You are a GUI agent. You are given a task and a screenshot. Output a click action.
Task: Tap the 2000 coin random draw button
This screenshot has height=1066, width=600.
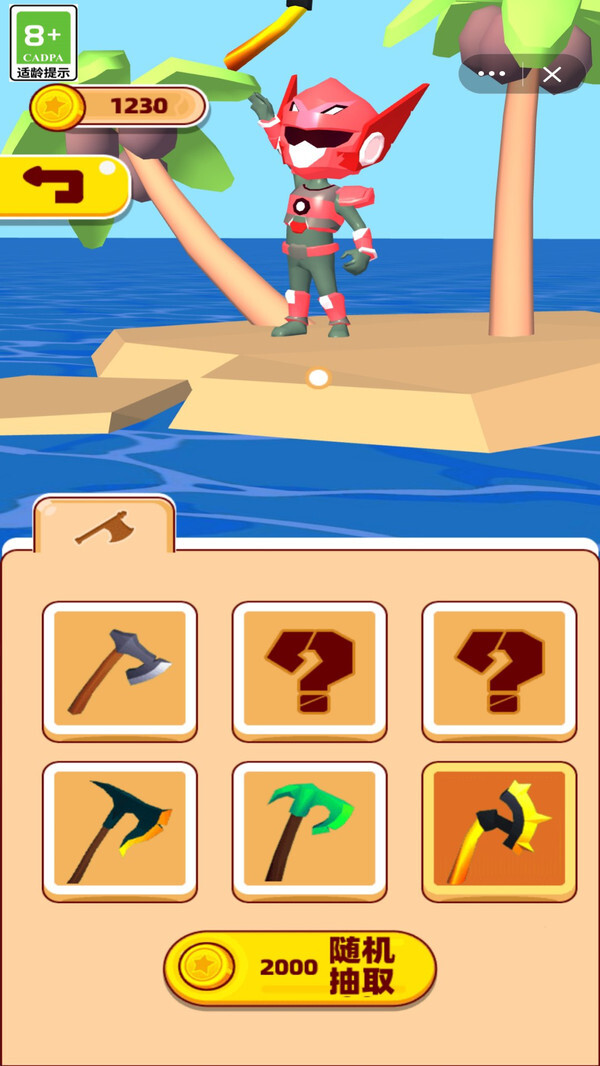coord(300,967)
